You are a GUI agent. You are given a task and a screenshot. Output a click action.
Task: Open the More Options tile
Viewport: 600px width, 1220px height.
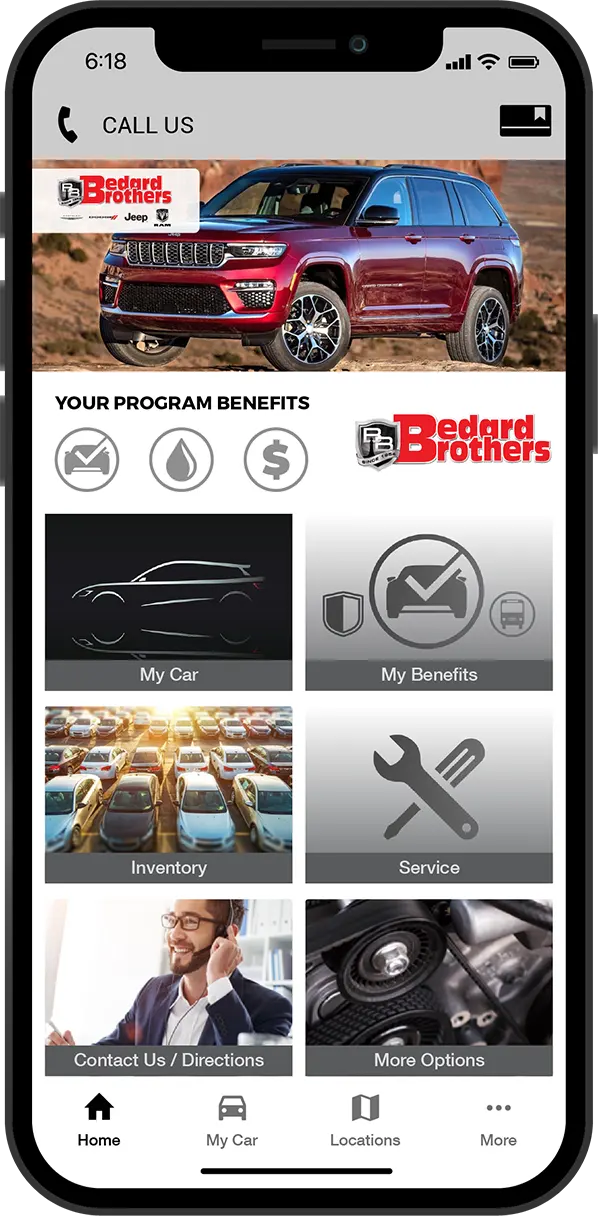429,987
